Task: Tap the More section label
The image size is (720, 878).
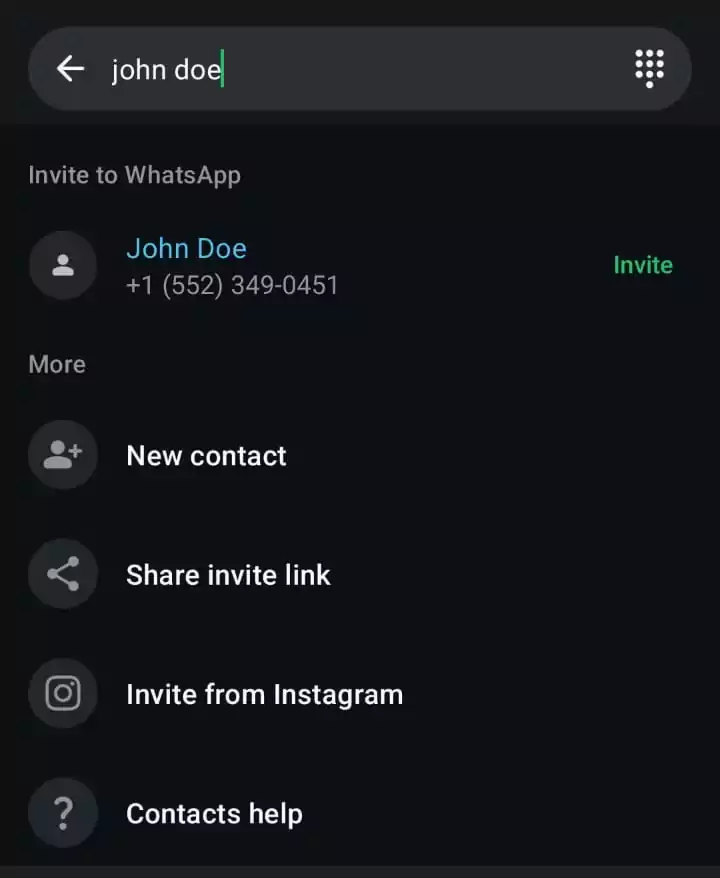Action: tap(56, 364)
